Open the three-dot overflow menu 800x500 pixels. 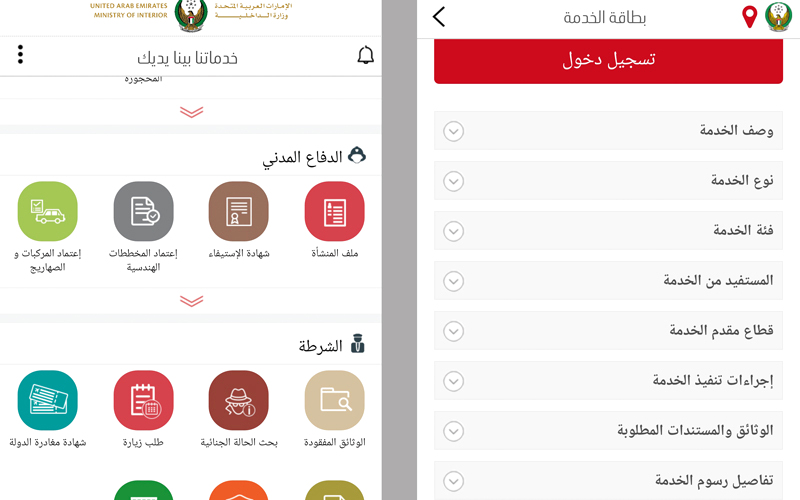20,55
